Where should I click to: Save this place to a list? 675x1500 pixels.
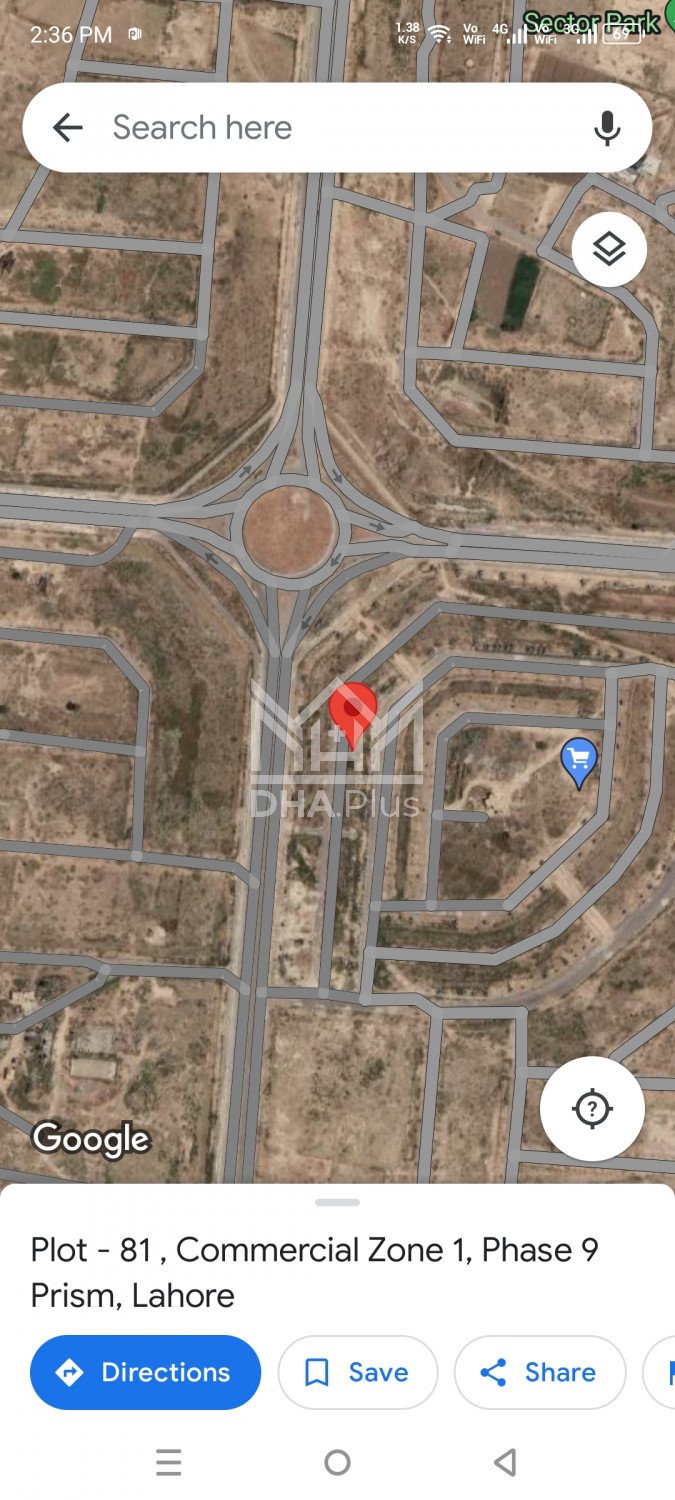[358, 1372]
